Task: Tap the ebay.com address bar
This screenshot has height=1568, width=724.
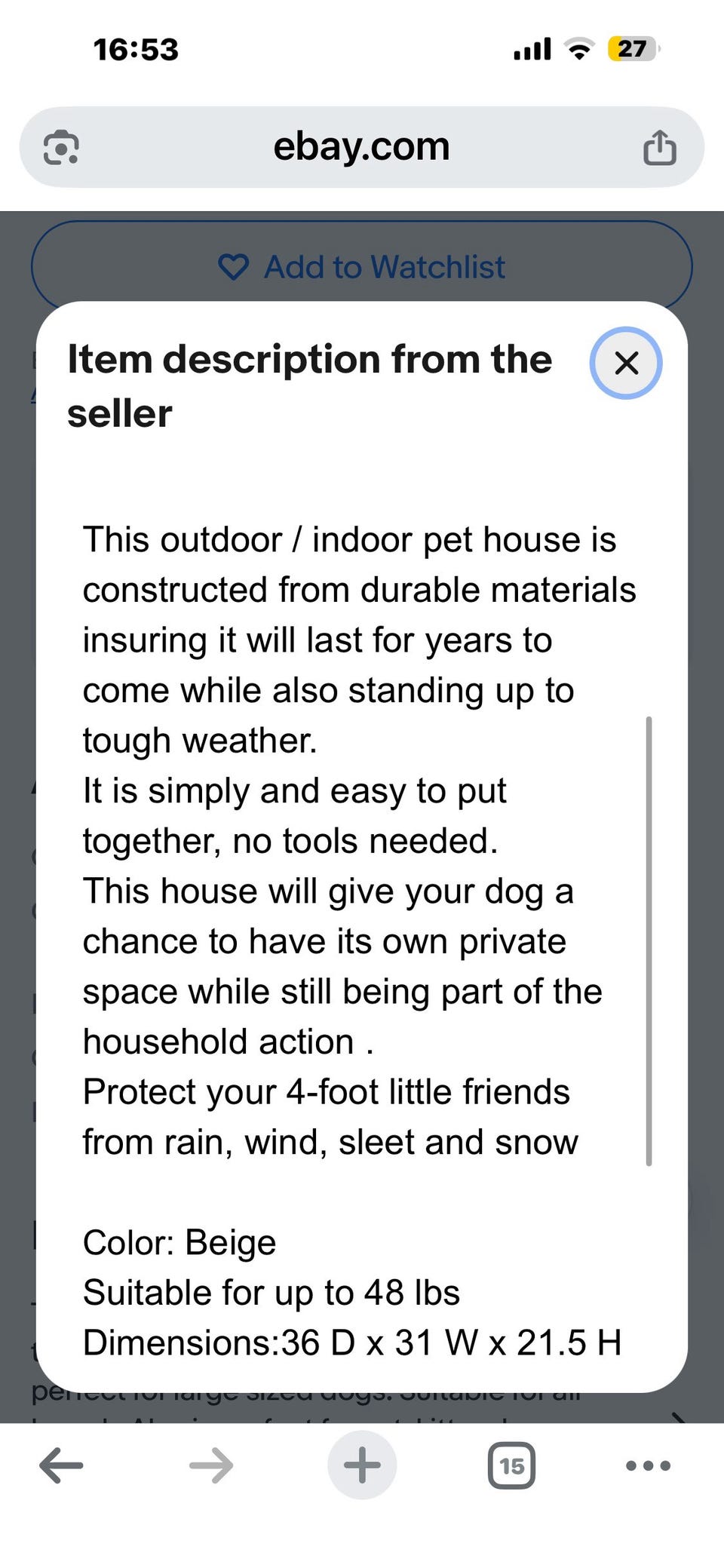Action: coord(361,146)
